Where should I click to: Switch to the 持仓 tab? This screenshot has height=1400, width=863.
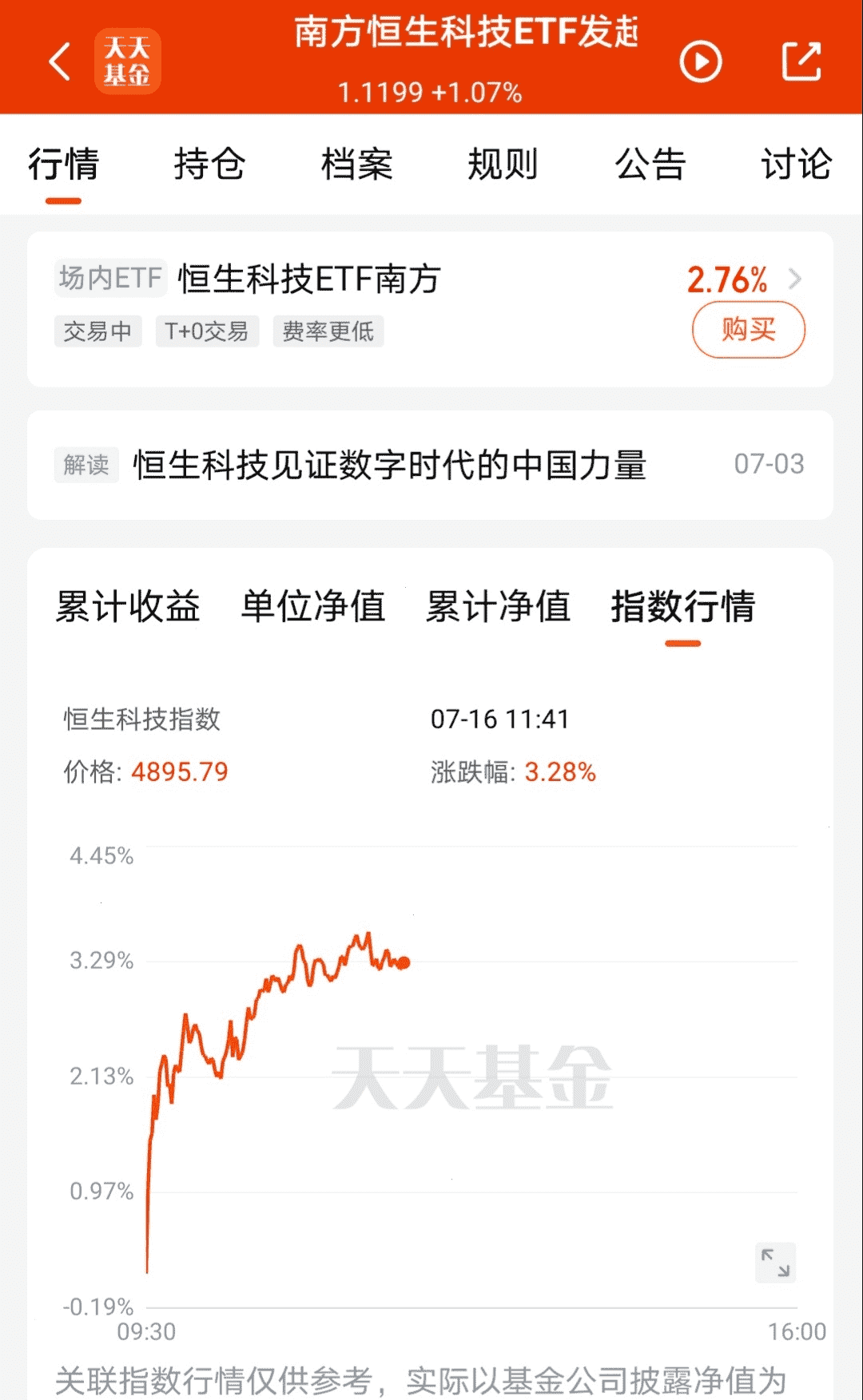[x=209, y=165]
